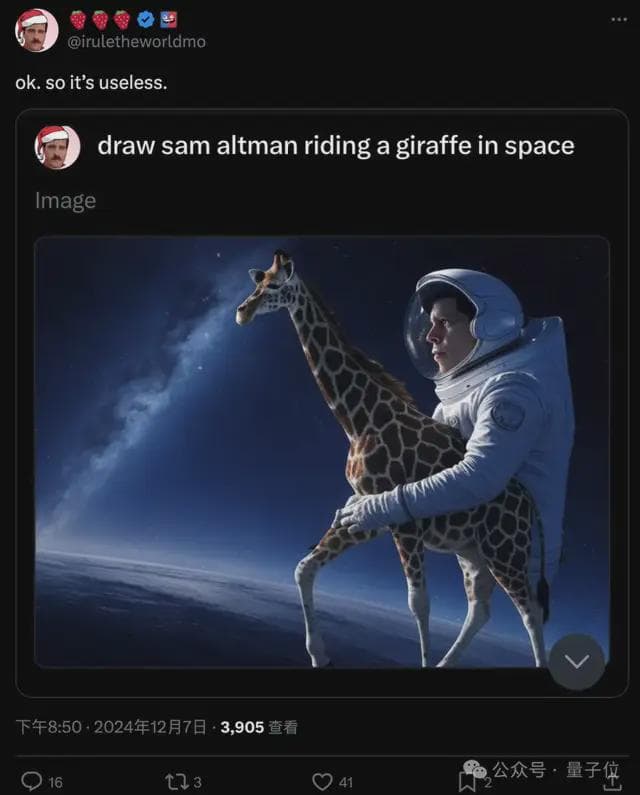The width and height of the screenshot is (640, 795).
Task: Reply to this post
Action: coord(32,781)
